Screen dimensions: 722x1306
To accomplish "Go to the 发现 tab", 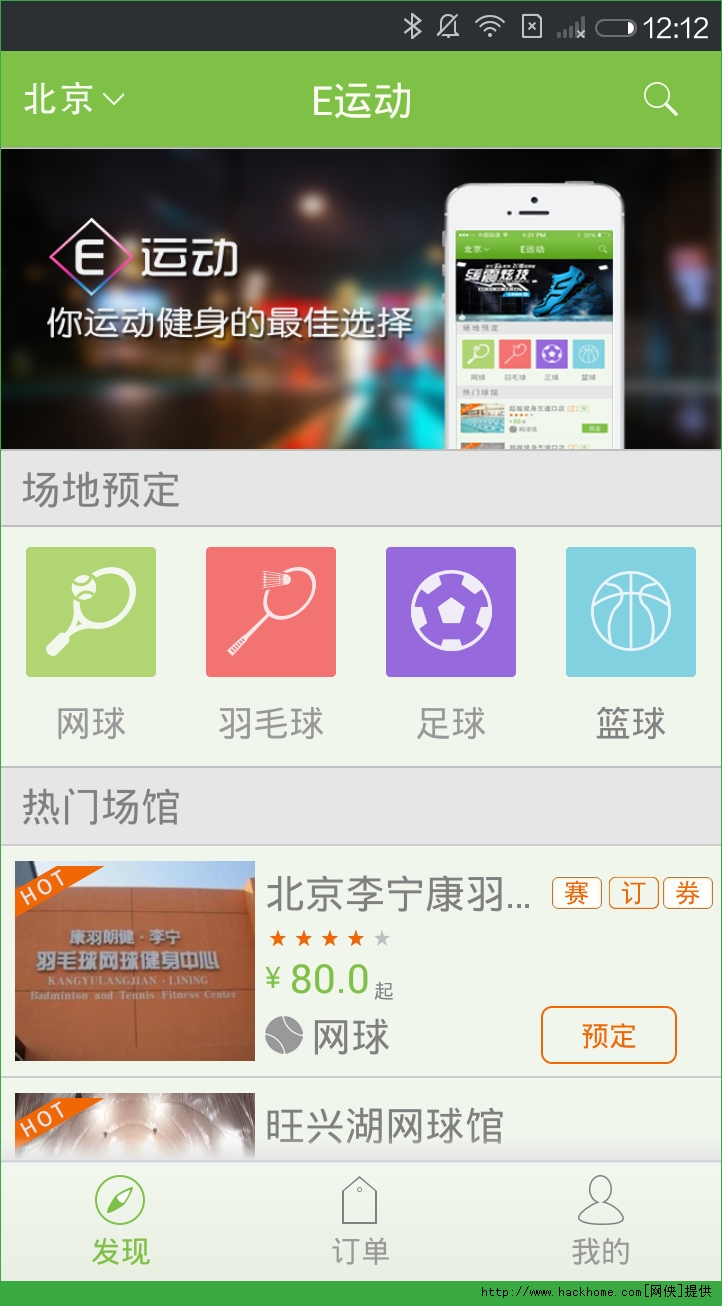I will (x=120, y=1221).
